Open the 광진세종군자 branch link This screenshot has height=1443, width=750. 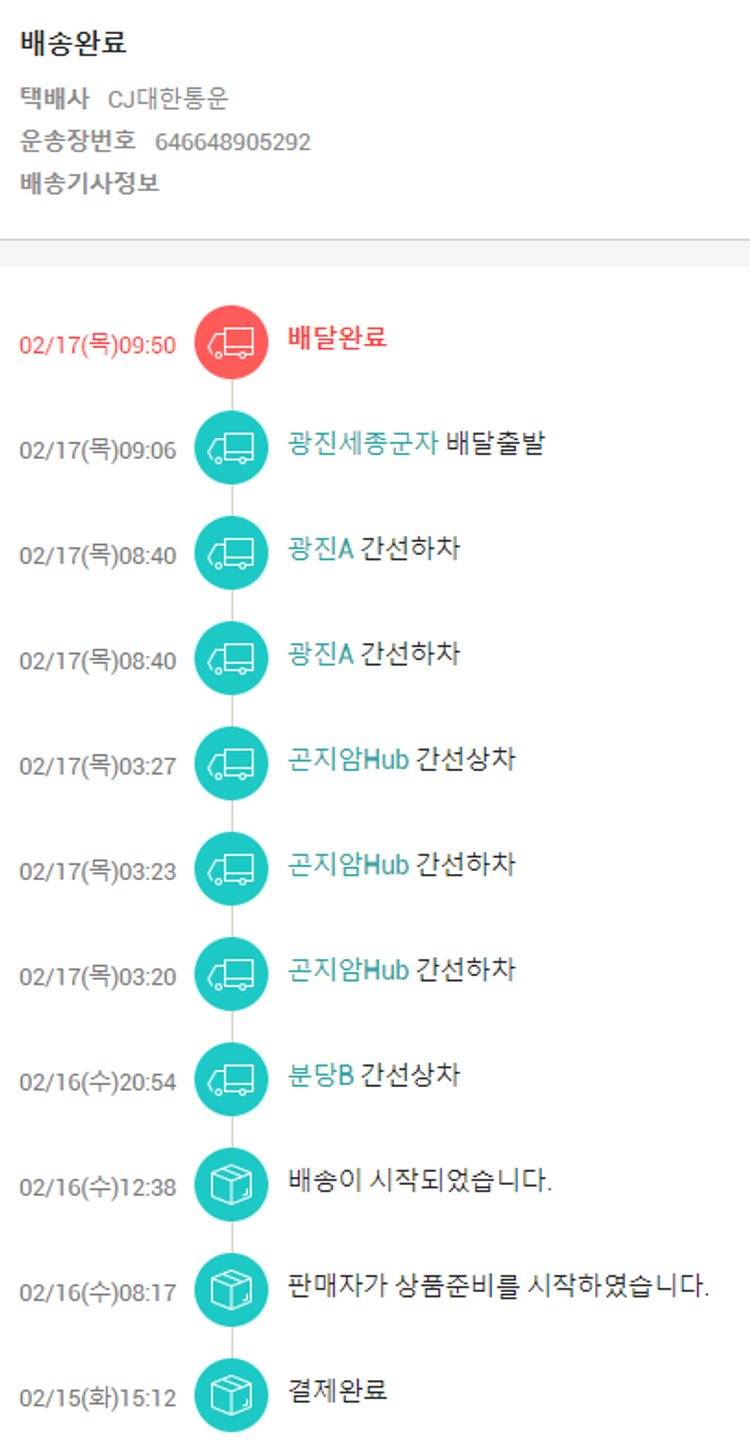pyautogui.click(x=363, y=443)
